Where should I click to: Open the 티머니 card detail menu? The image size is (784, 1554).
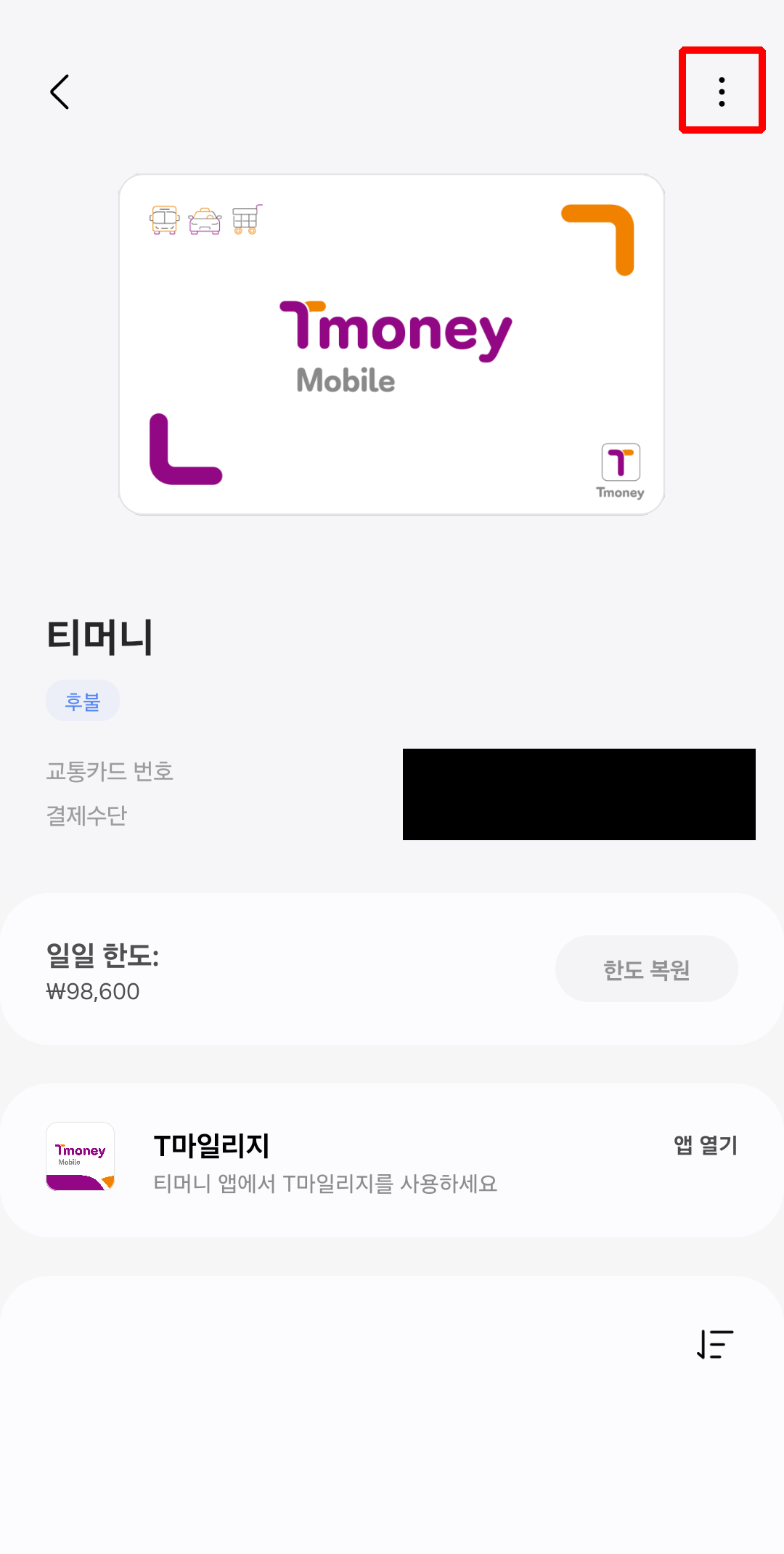click(x=99, y=638)
